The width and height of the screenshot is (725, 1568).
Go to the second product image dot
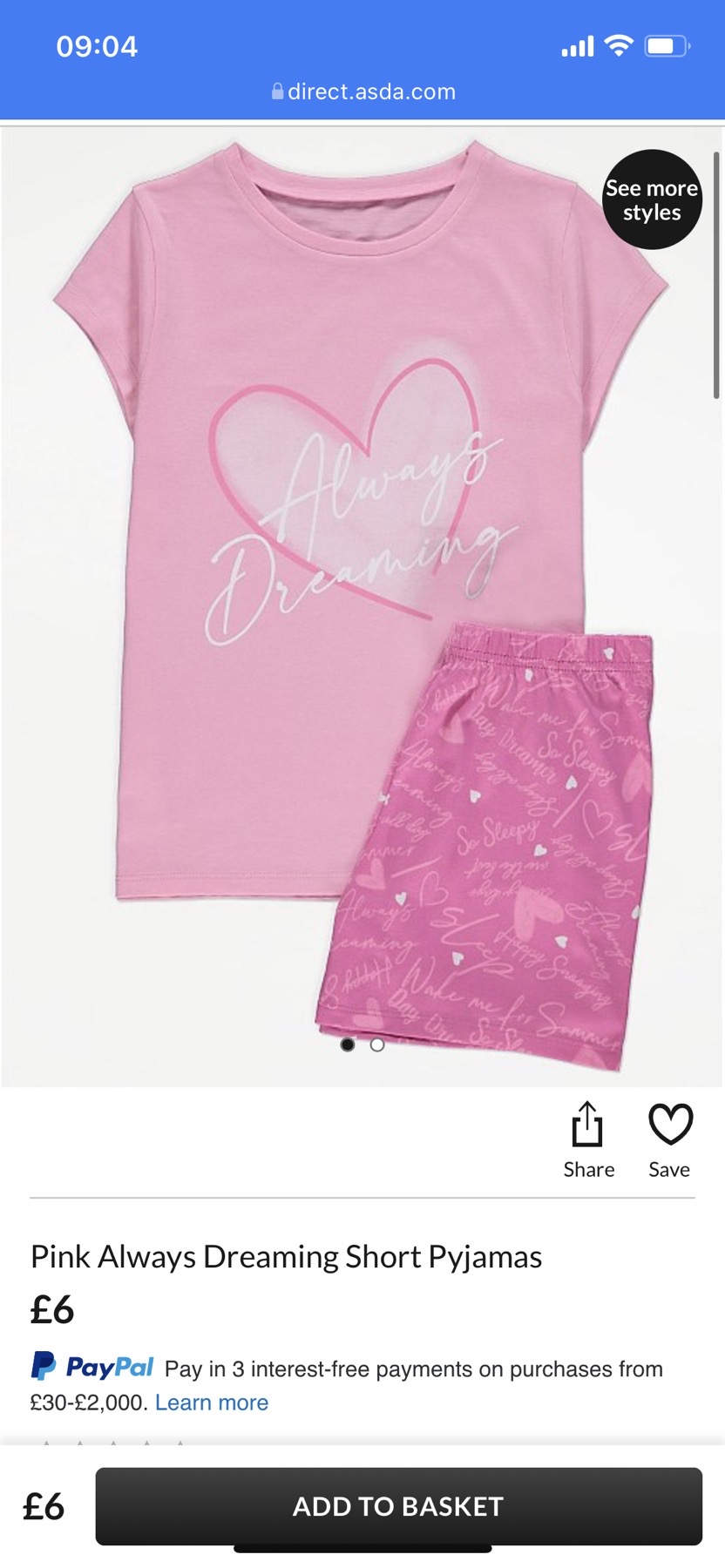377,1044
